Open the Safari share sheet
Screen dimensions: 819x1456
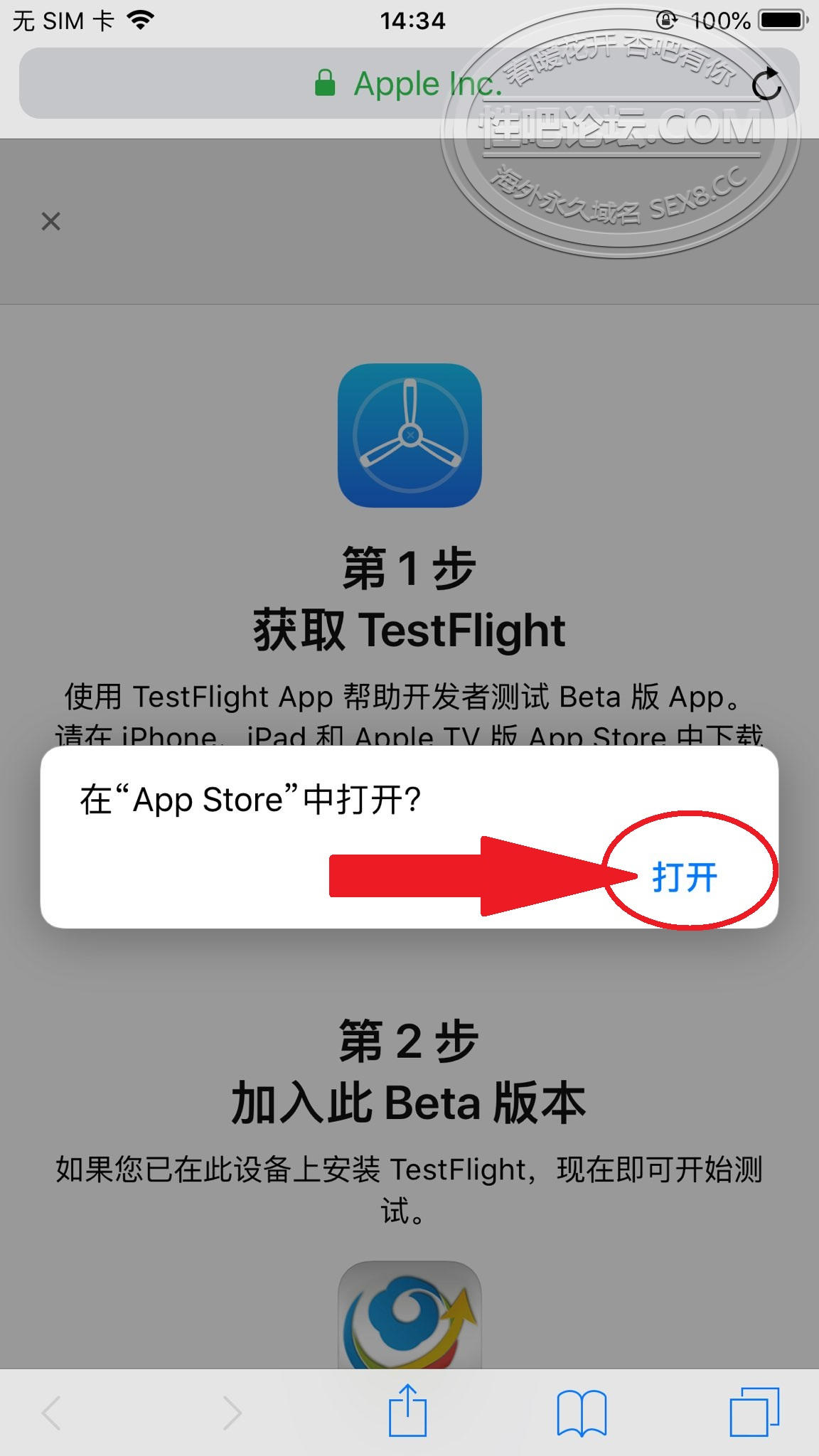coord(408,1411)
